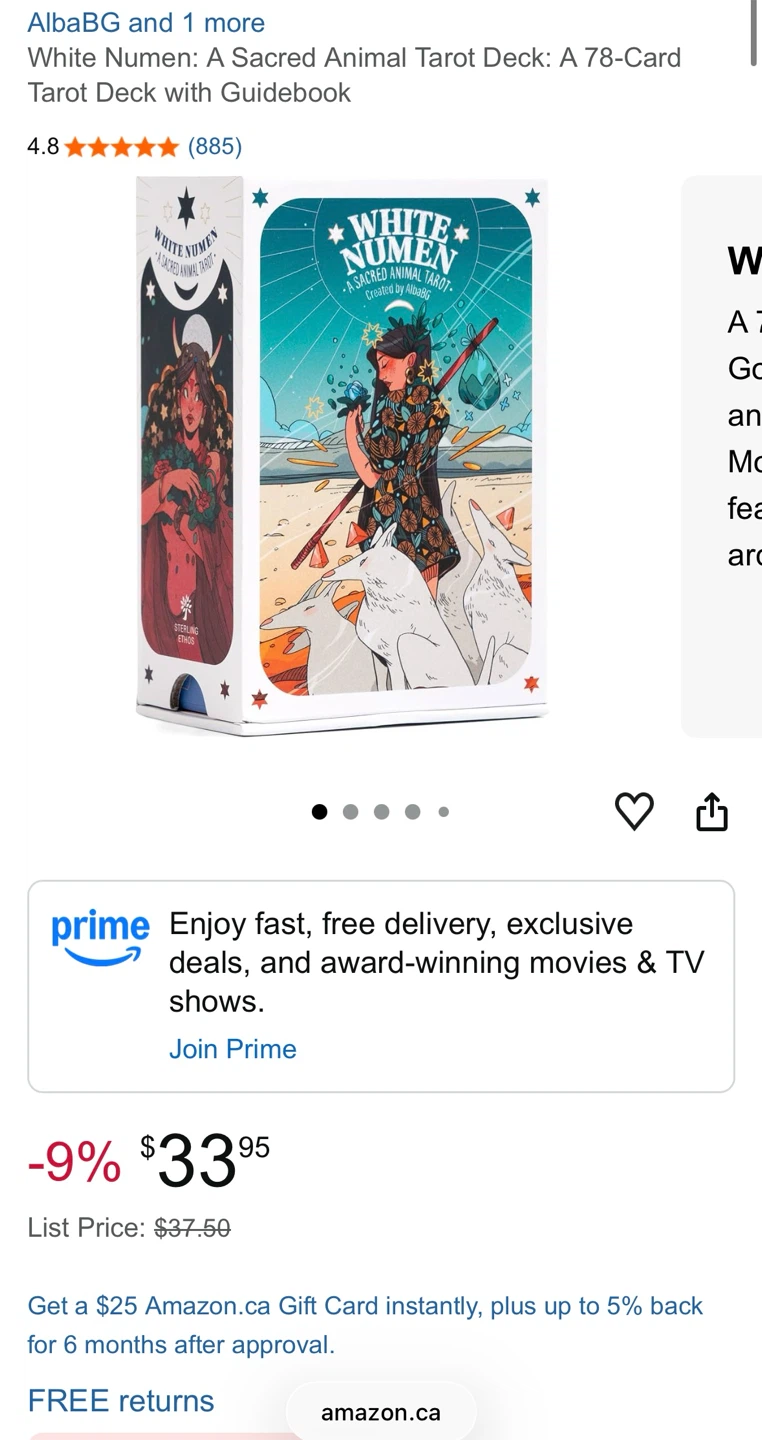This screenshot has width=762, height=1440.
Task: View the White Numen box image fullscreen
Action: pyautogui.click(x=342, y=457)
